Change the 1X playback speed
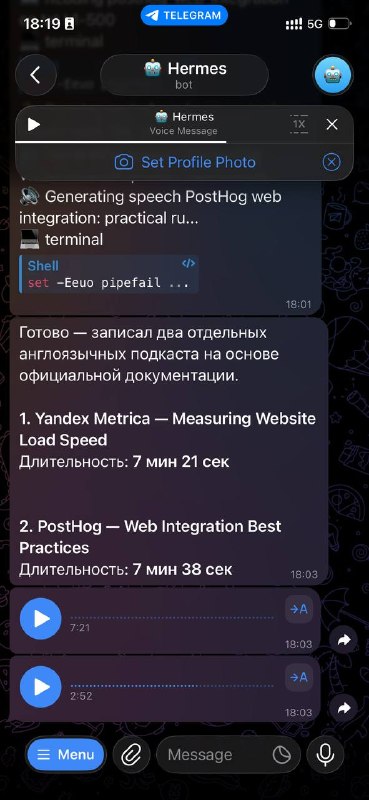Screen dimensions: 369x800 299,124
